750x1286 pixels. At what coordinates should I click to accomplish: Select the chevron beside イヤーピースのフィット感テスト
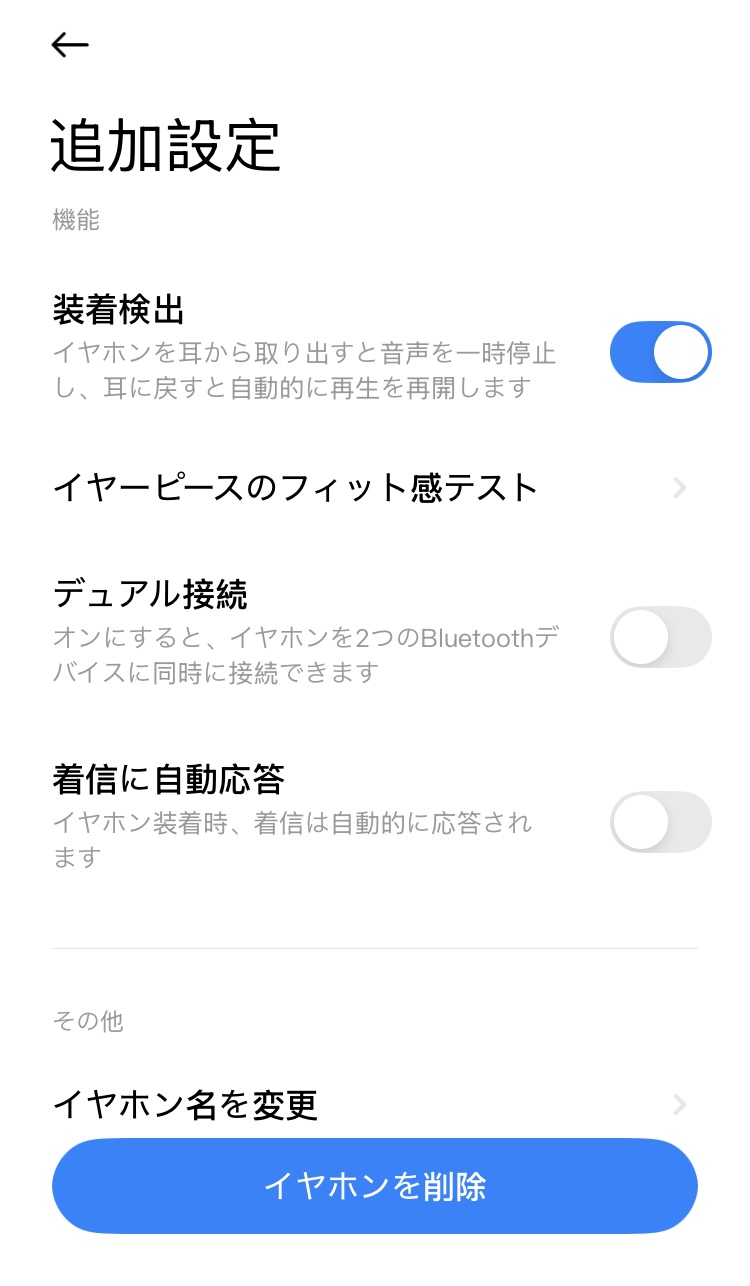tap(679, 487)
